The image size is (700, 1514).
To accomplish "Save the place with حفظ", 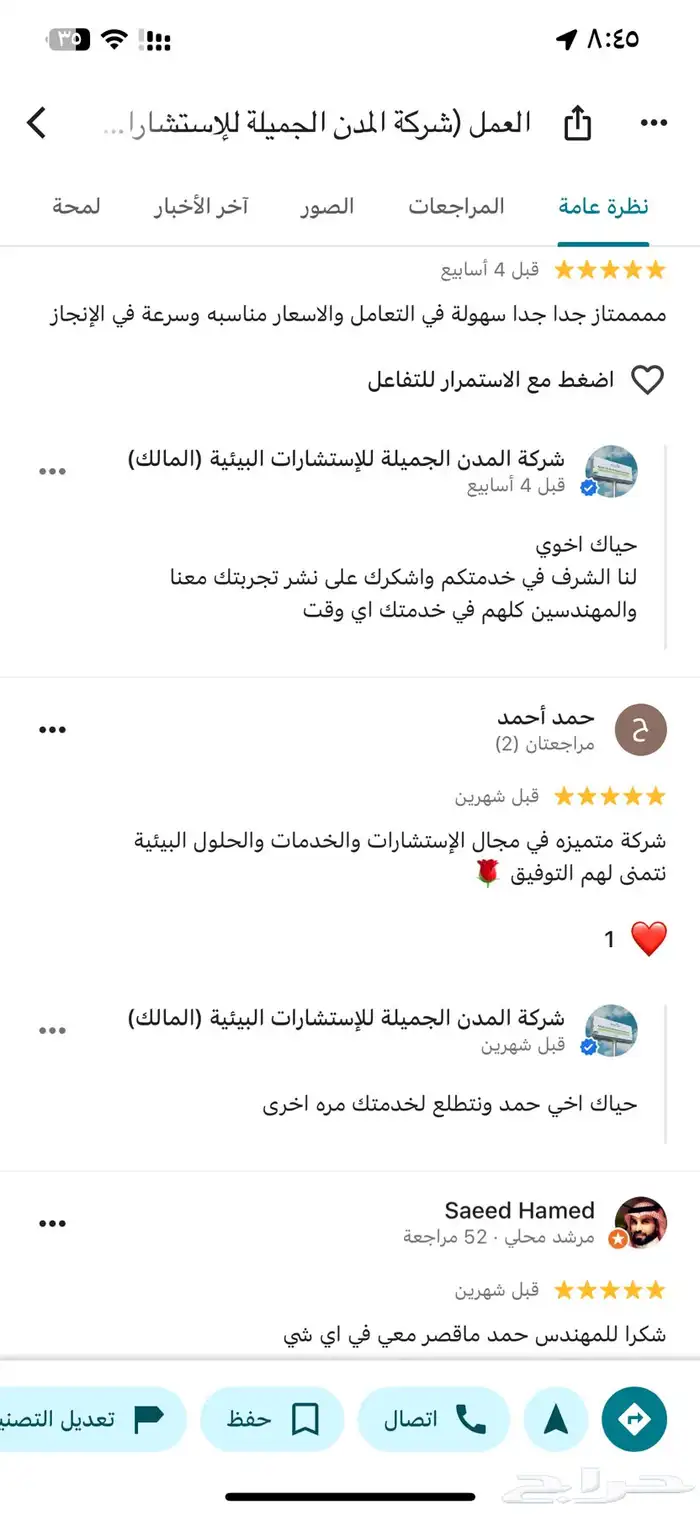I will coord(272,1418).
